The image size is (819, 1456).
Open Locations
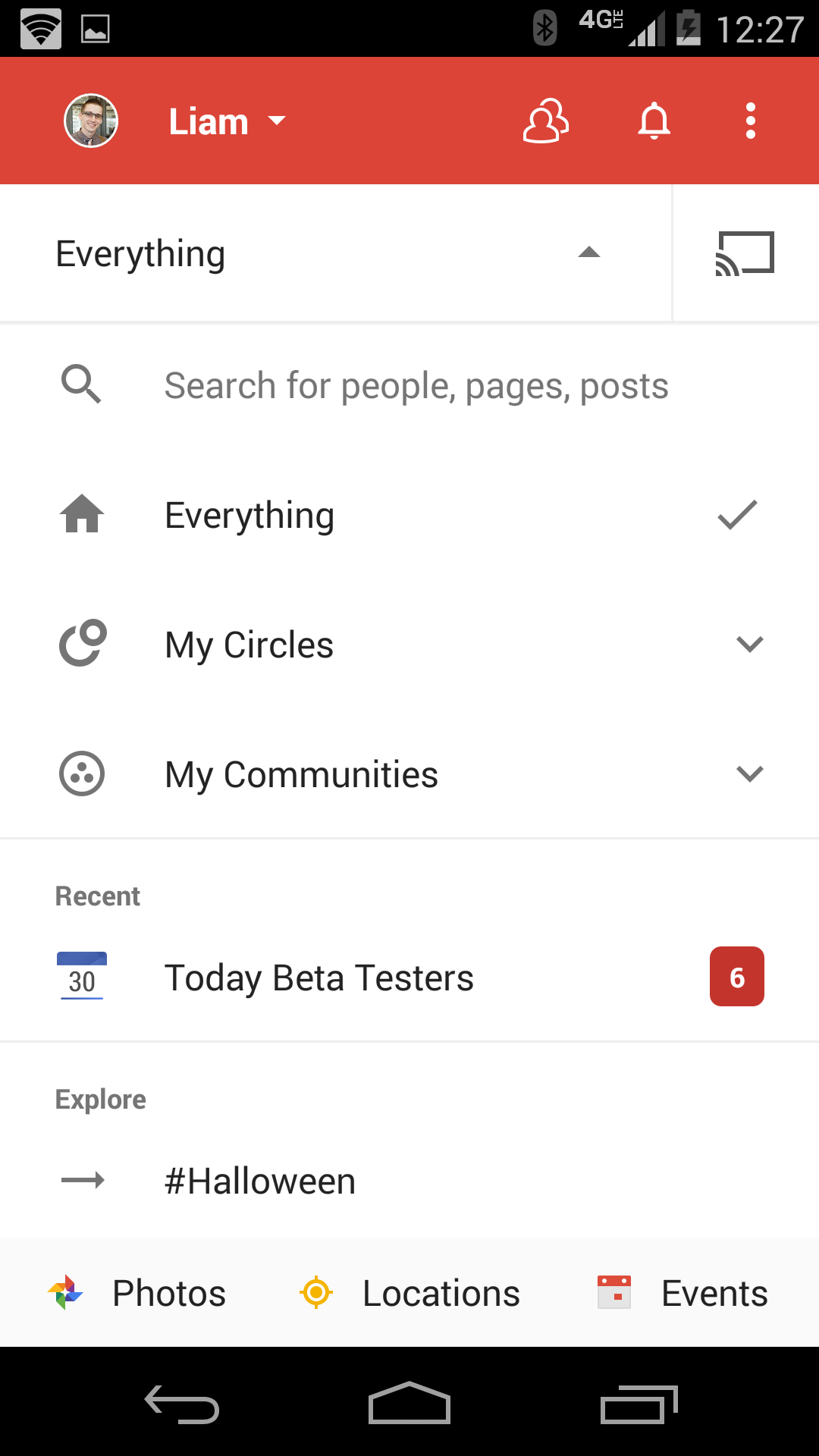pos(409,1293)
